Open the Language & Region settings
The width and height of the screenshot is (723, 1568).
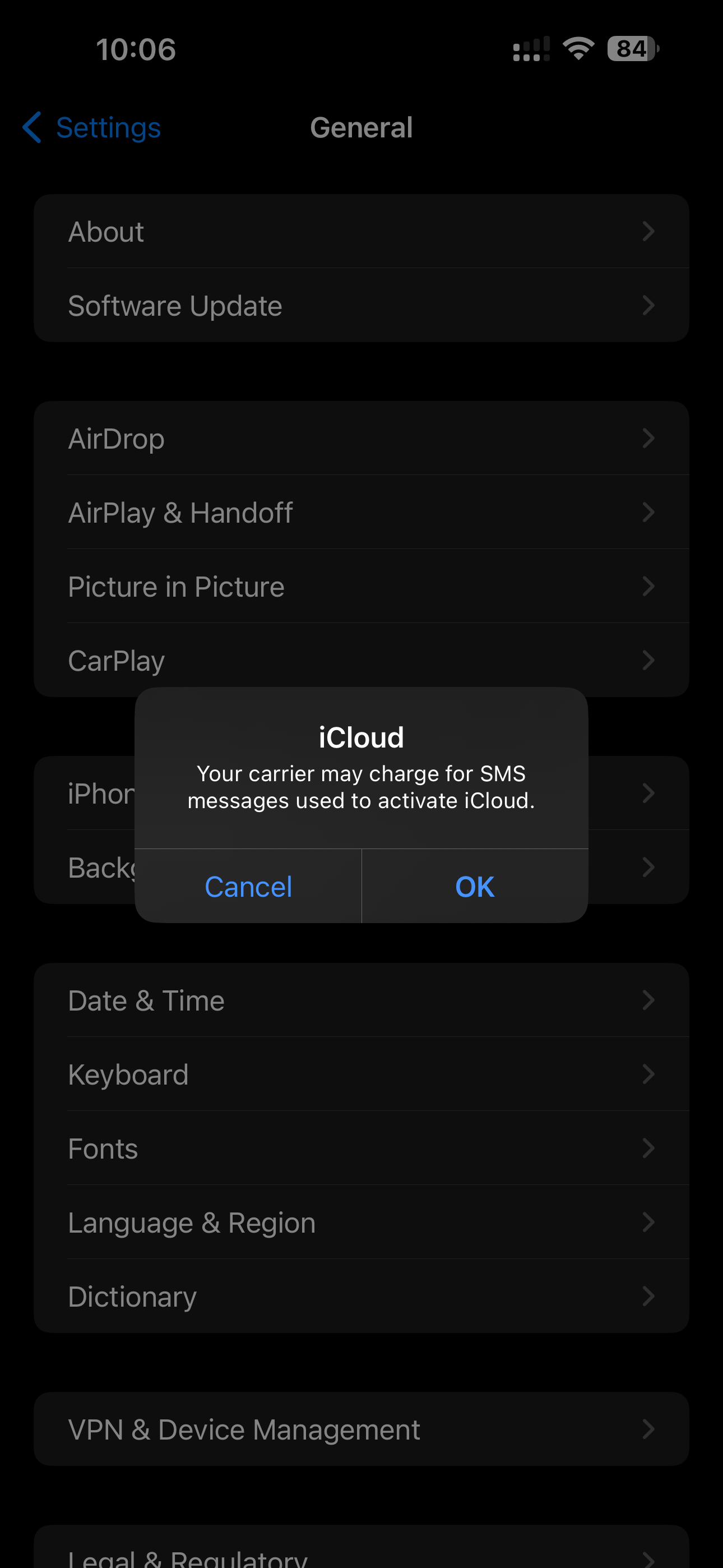tap(361, 1221)
